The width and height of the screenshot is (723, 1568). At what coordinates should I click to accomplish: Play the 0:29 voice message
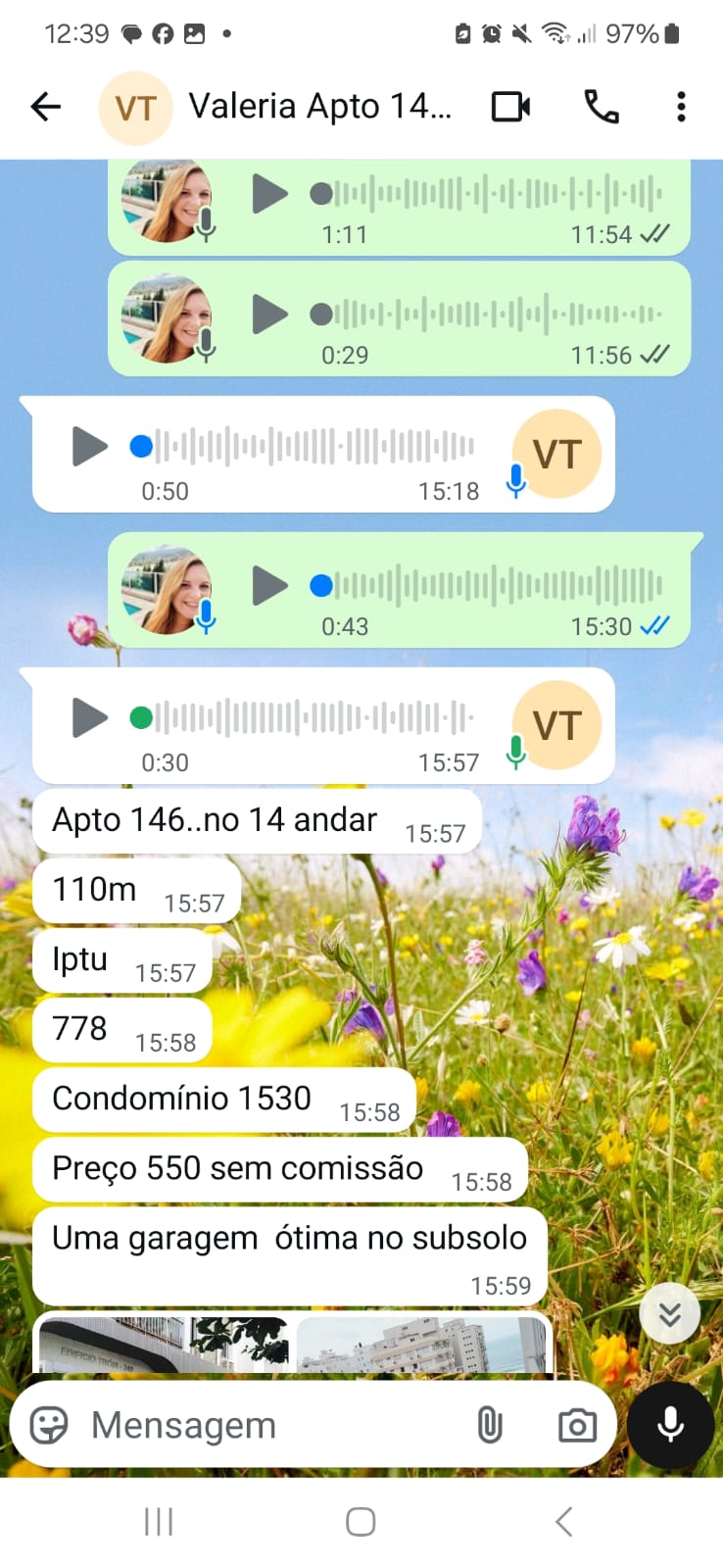[269, 315]
